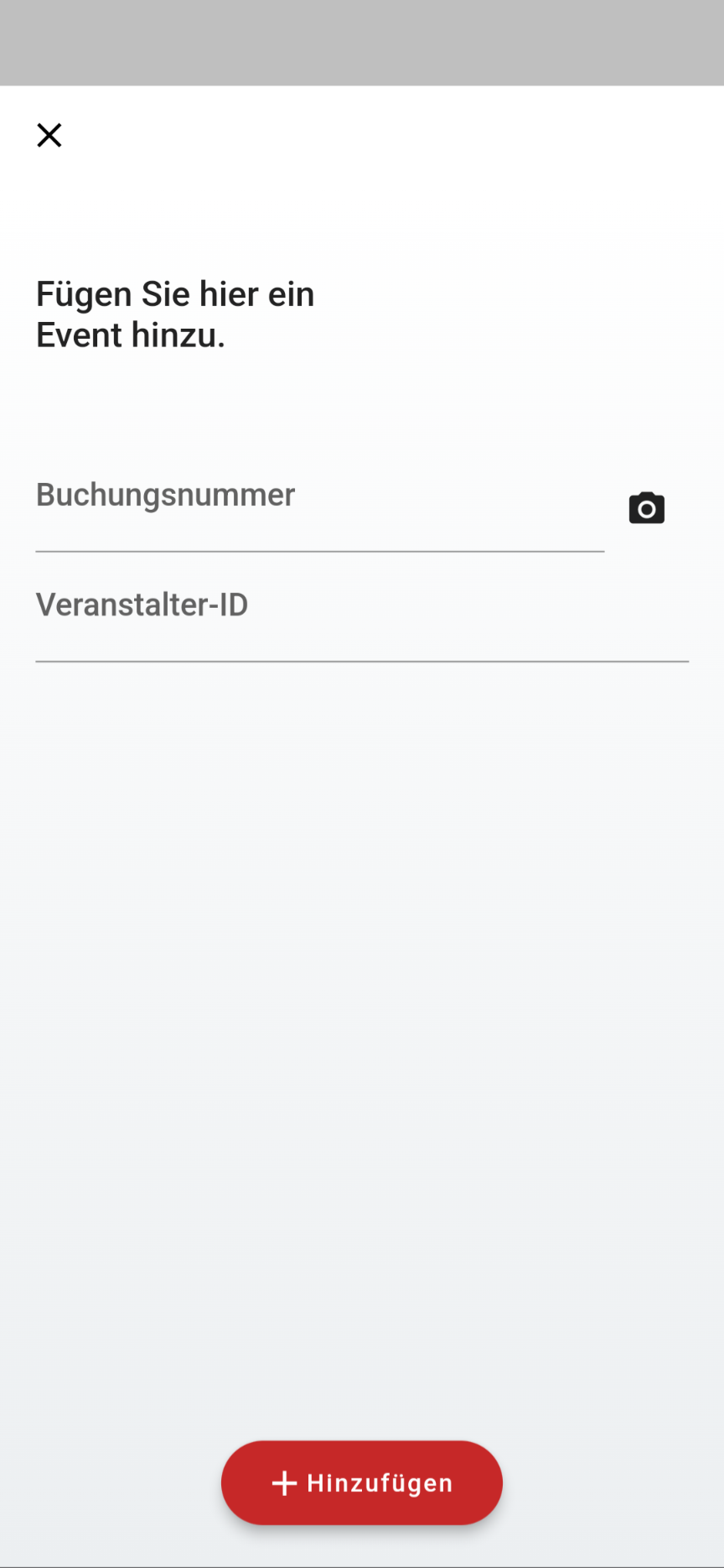The width and height of the screenshot is (724, 1568).
Task: Click the heading Fügen Sie hier ein Event hinzu
Action: 174,314
